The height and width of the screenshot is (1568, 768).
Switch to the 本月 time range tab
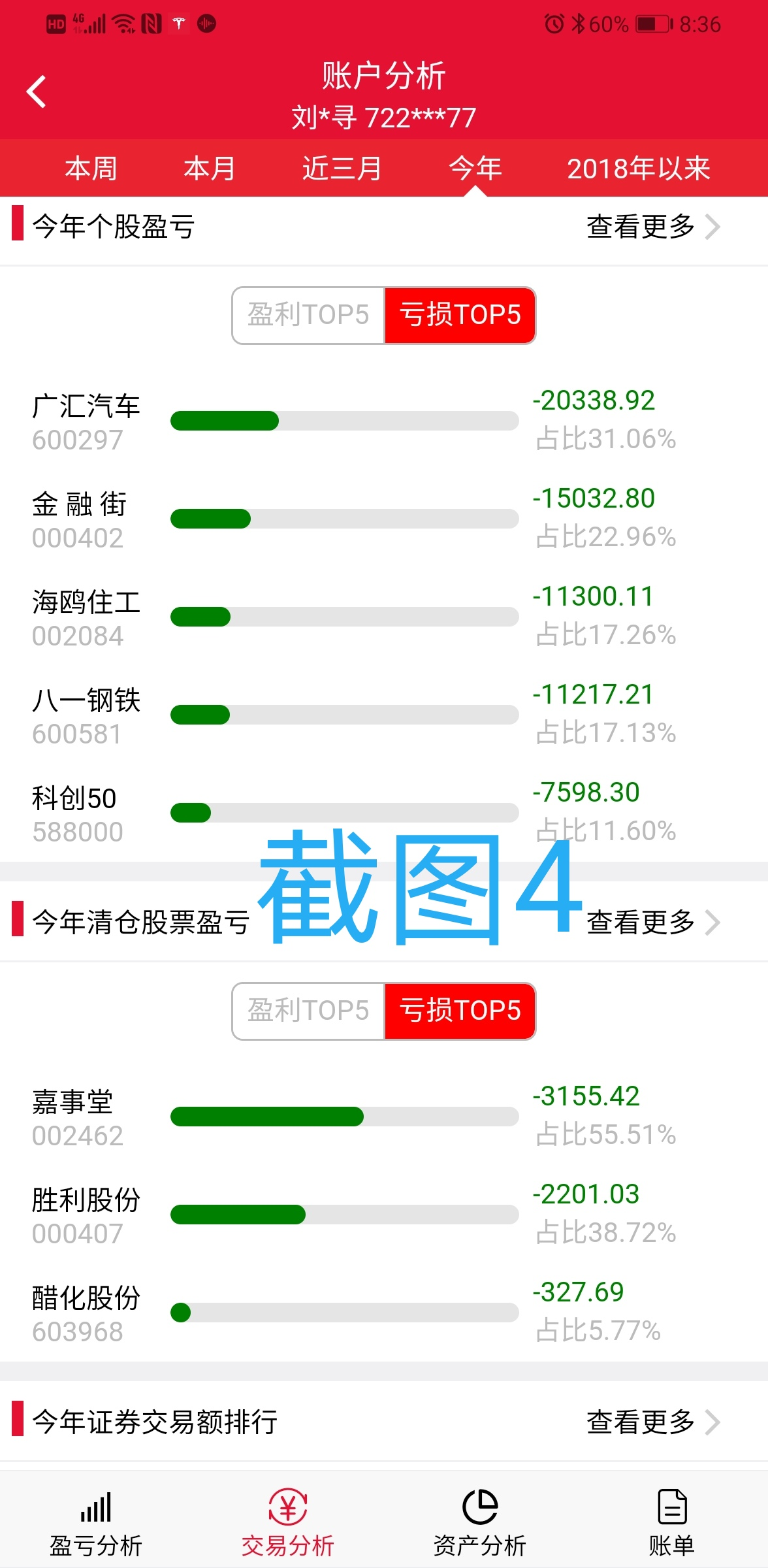210,169
